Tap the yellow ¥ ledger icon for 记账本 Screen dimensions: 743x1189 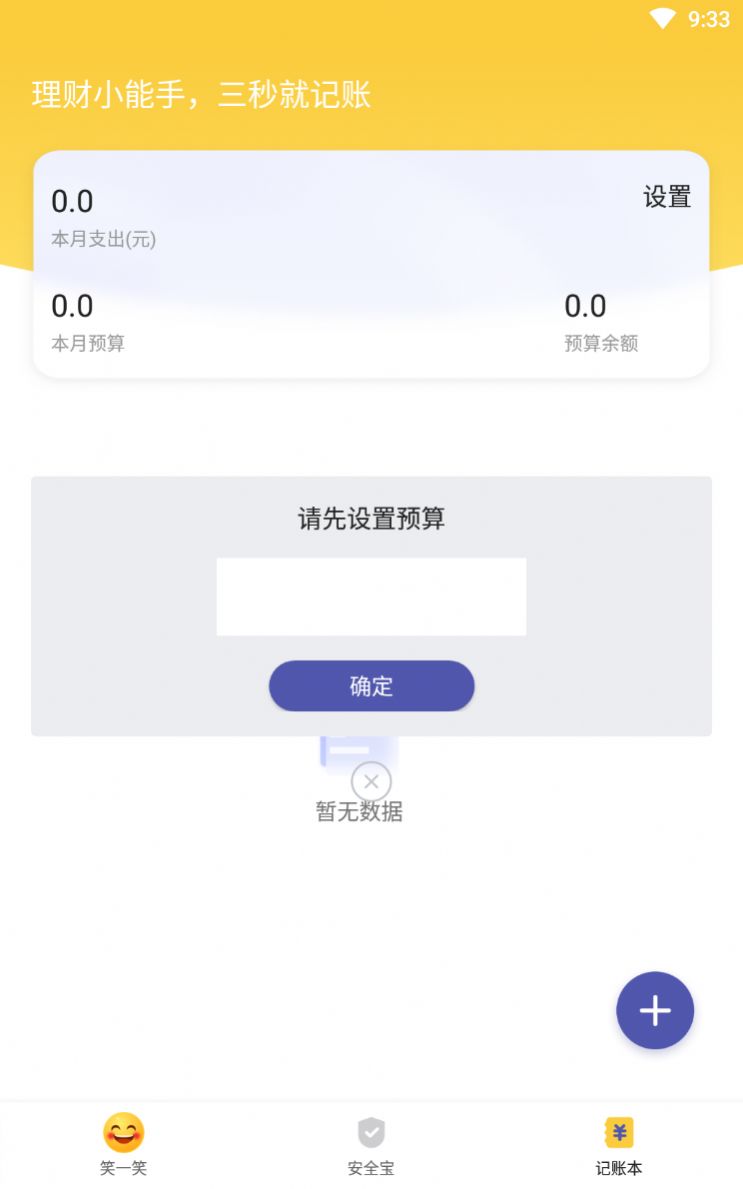point(618,1131)
